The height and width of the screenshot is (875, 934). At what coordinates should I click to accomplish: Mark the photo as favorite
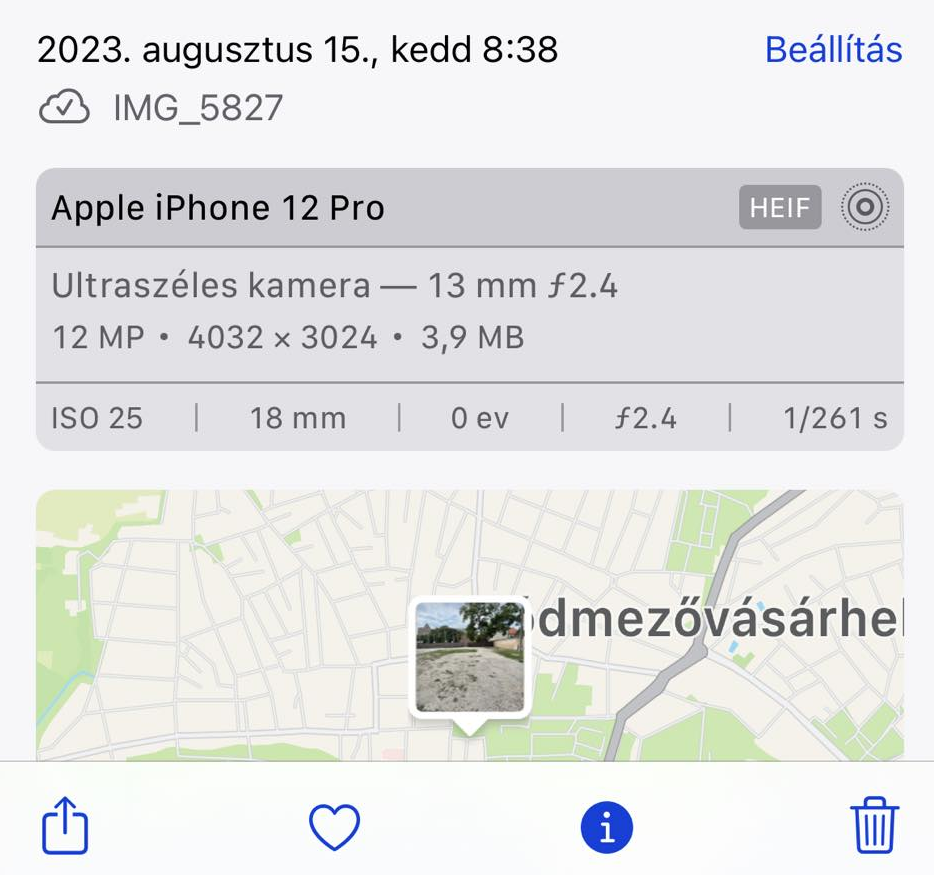click(334, 827)
